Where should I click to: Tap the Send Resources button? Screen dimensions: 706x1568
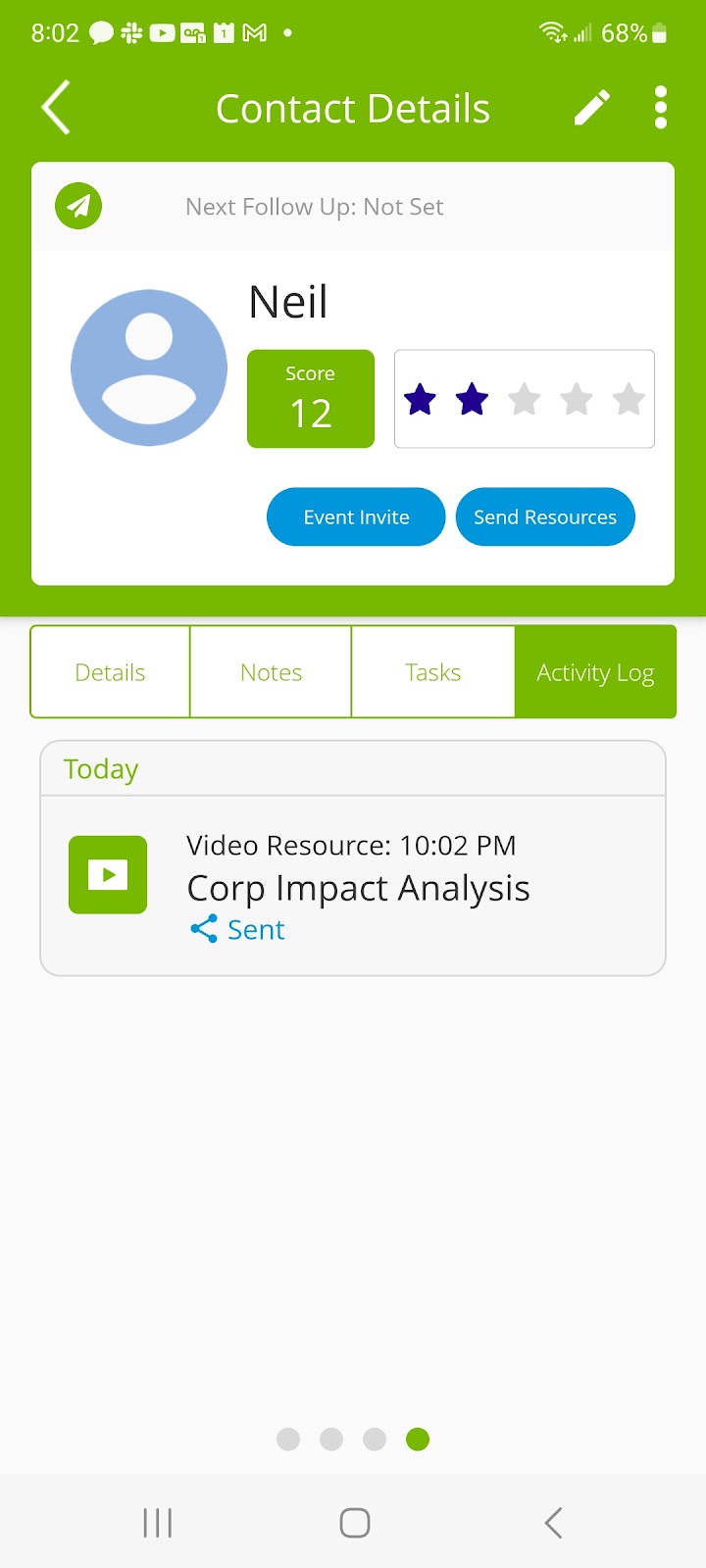click(x=545, y=516)
